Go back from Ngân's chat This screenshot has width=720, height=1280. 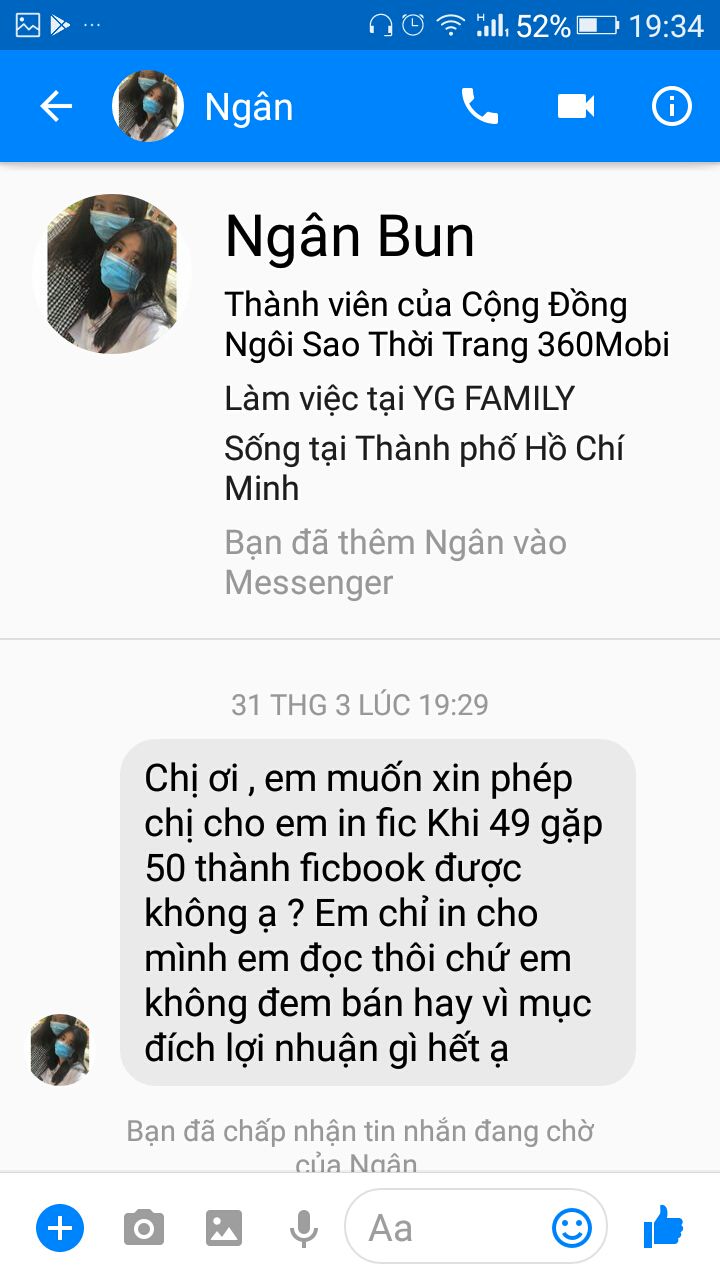point(56,107)
